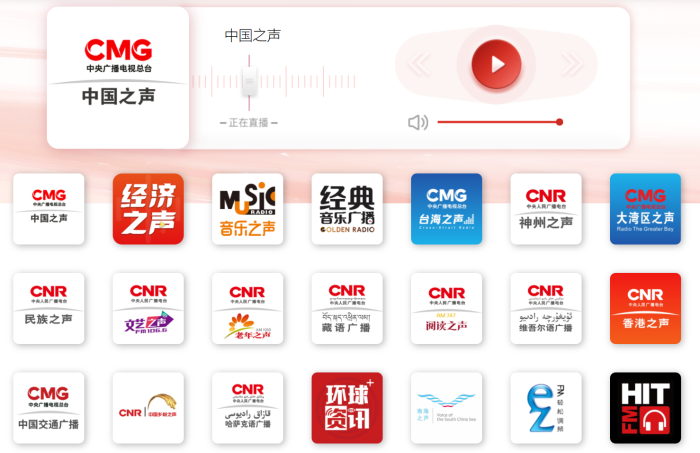Select the 台海之声 station
This screenshot has width=700, height=453.
446,209
